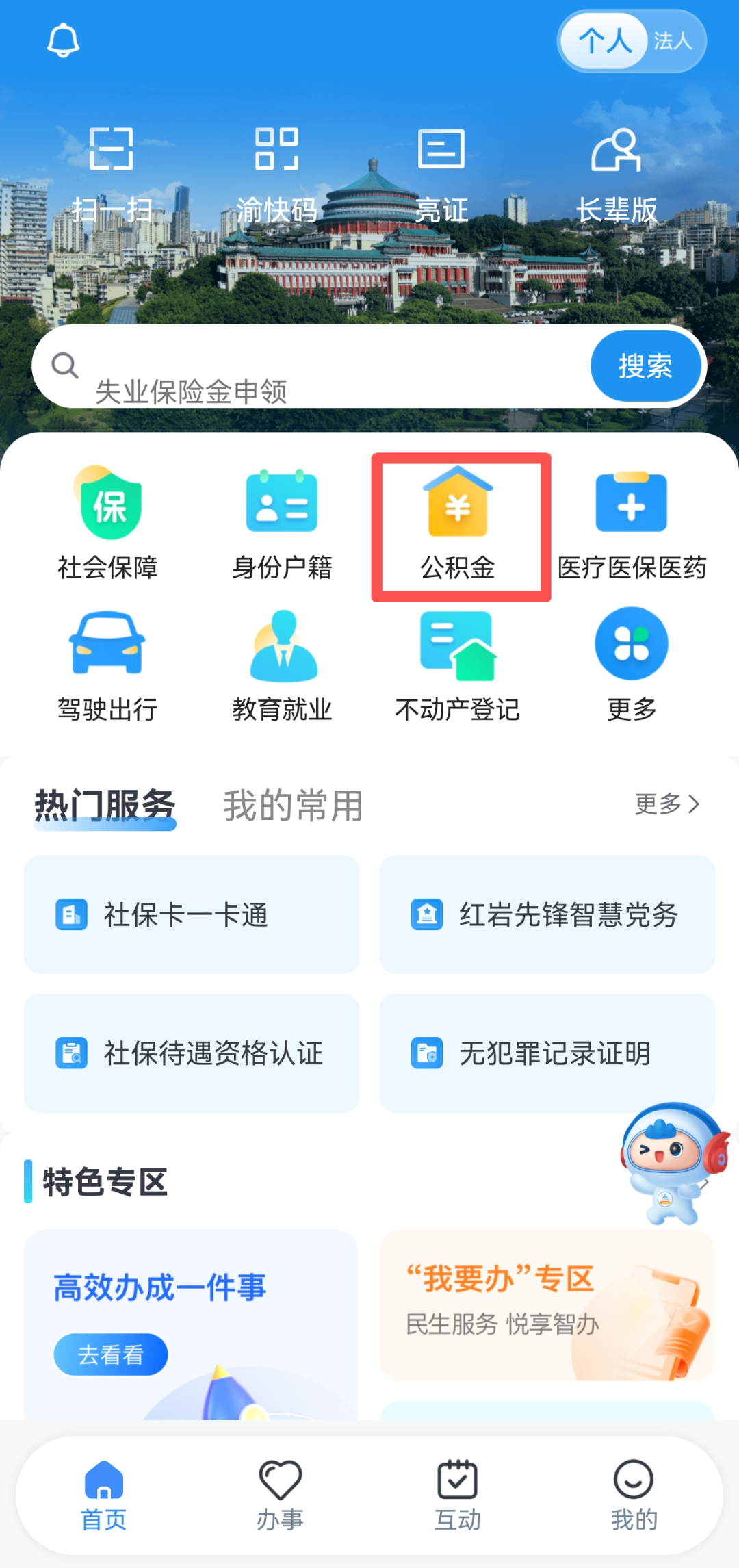Image resolution: width=739 pixels, height=1568 pixels.
Task: Open 身份户籍 services
Action: point(283,524)
